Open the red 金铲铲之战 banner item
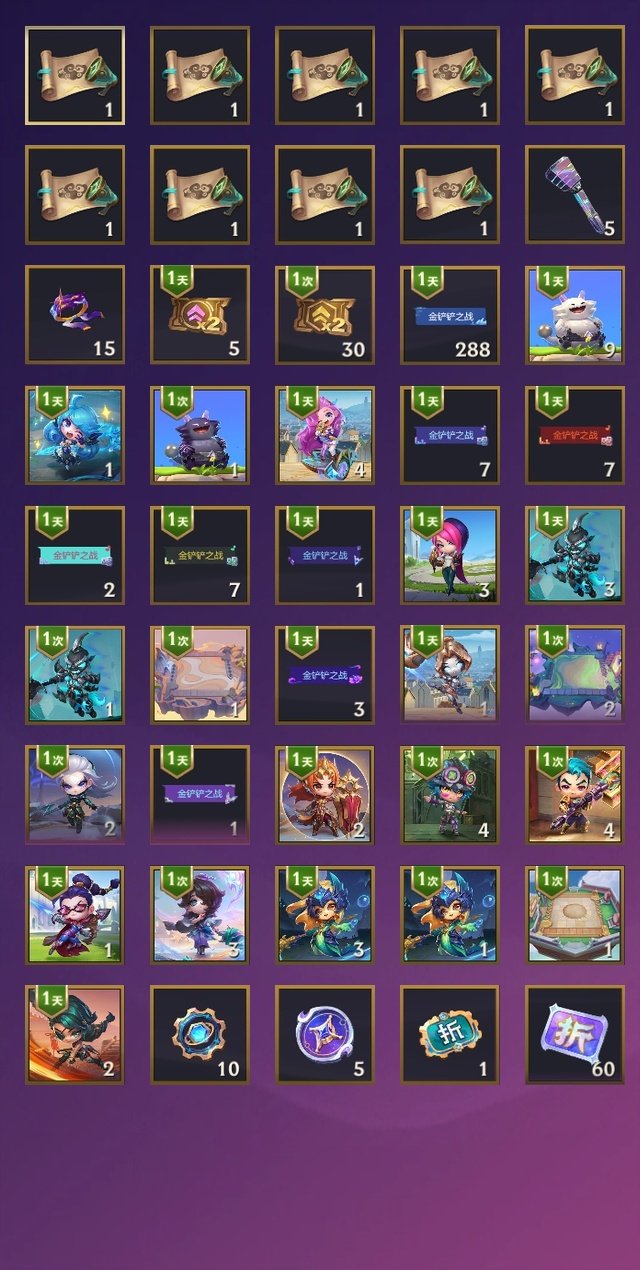Viewport: 640px width, 1270px height. point(574,435)
